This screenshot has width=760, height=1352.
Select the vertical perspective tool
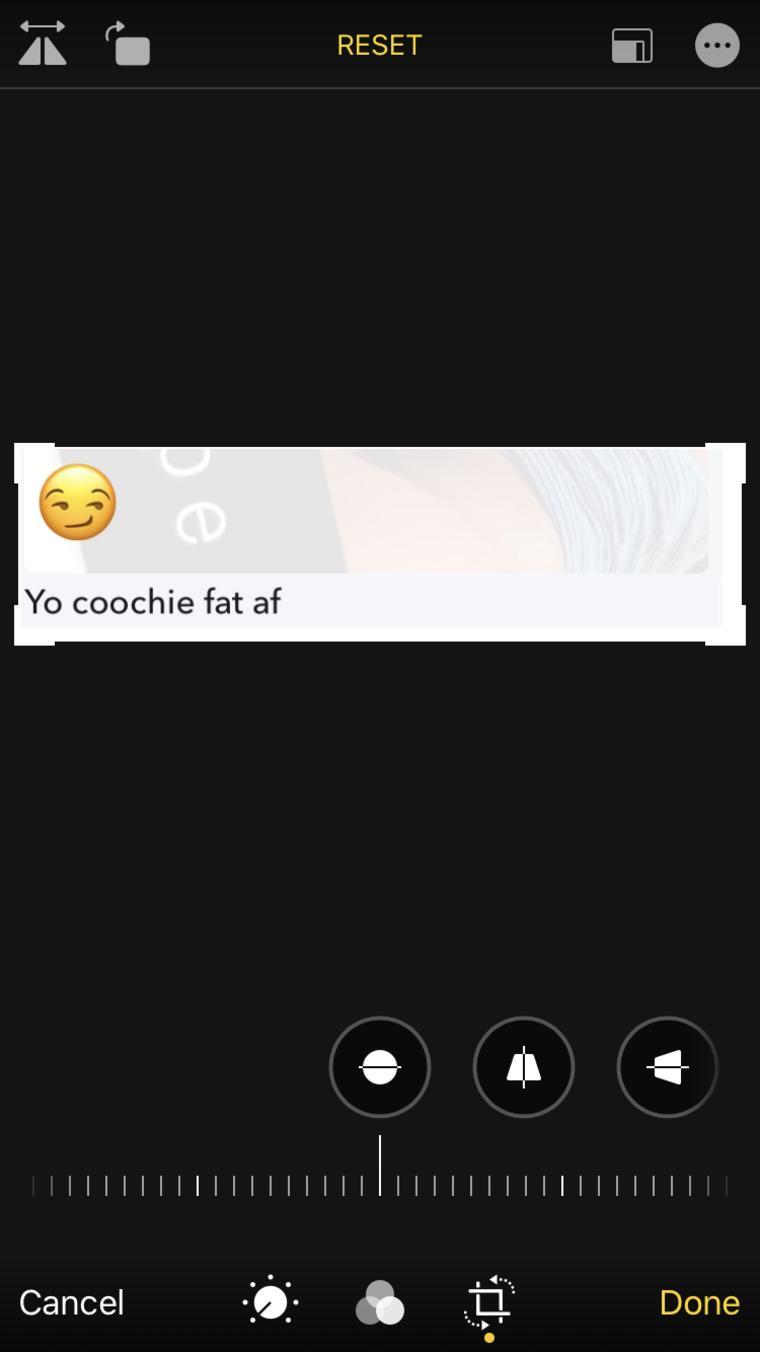pos(523,1067)
